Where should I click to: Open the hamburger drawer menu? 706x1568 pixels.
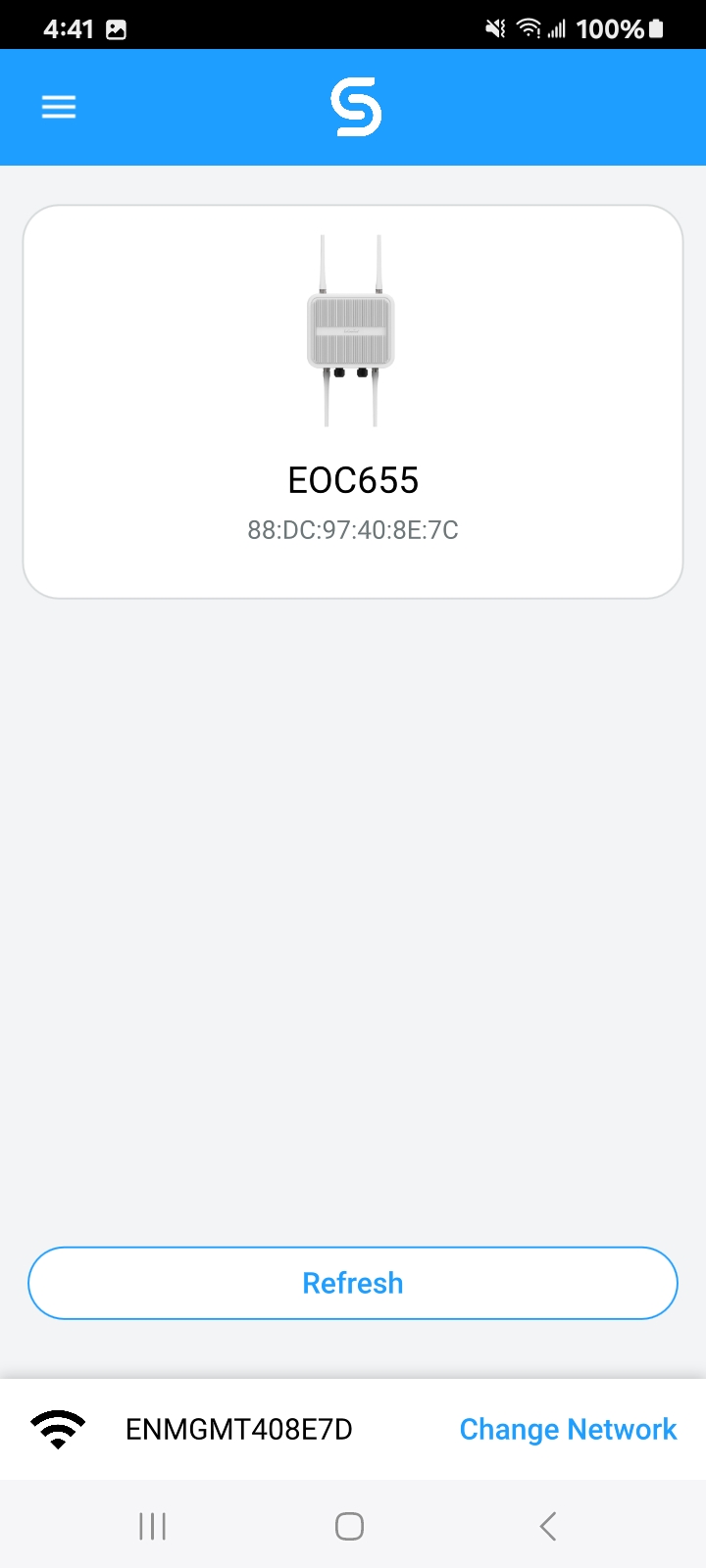click(59, 107)
